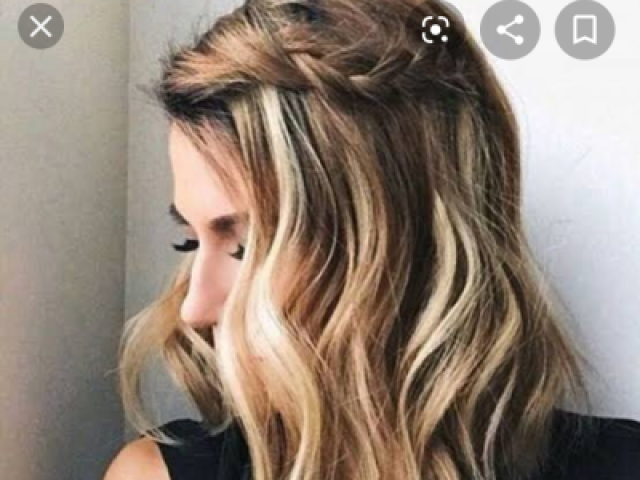The height and width of the screenshot is (480, 640).
Task: Close the image viewer
Action: pos(41,27)
